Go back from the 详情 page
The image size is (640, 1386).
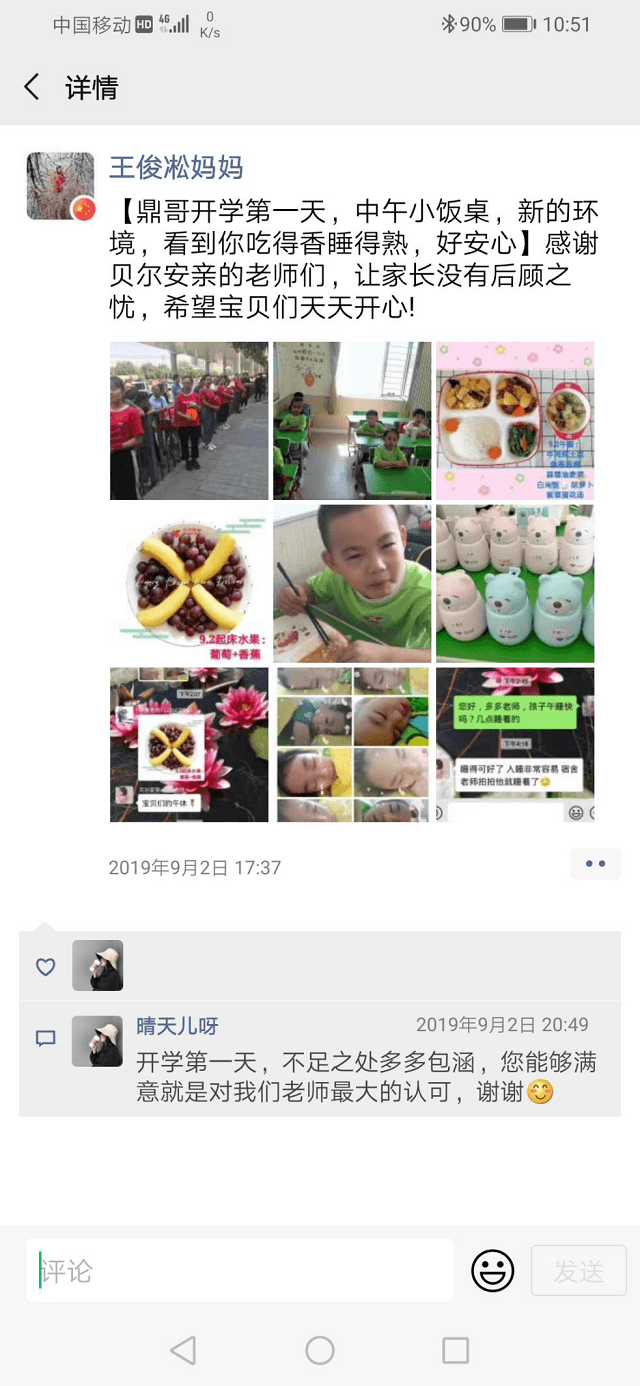coord(32,87)
